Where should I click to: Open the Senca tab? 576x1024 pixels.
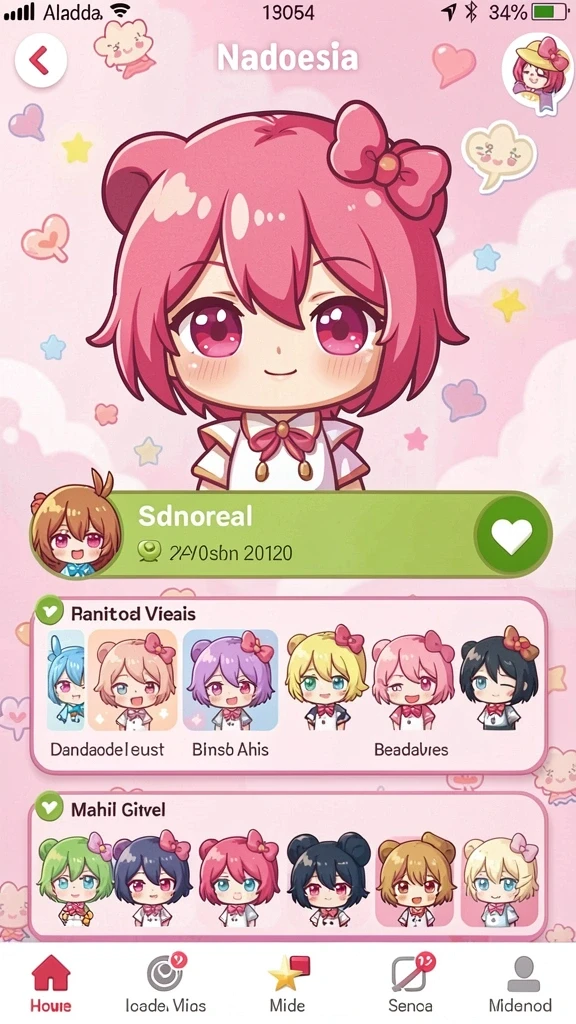(x=410, y=984)
